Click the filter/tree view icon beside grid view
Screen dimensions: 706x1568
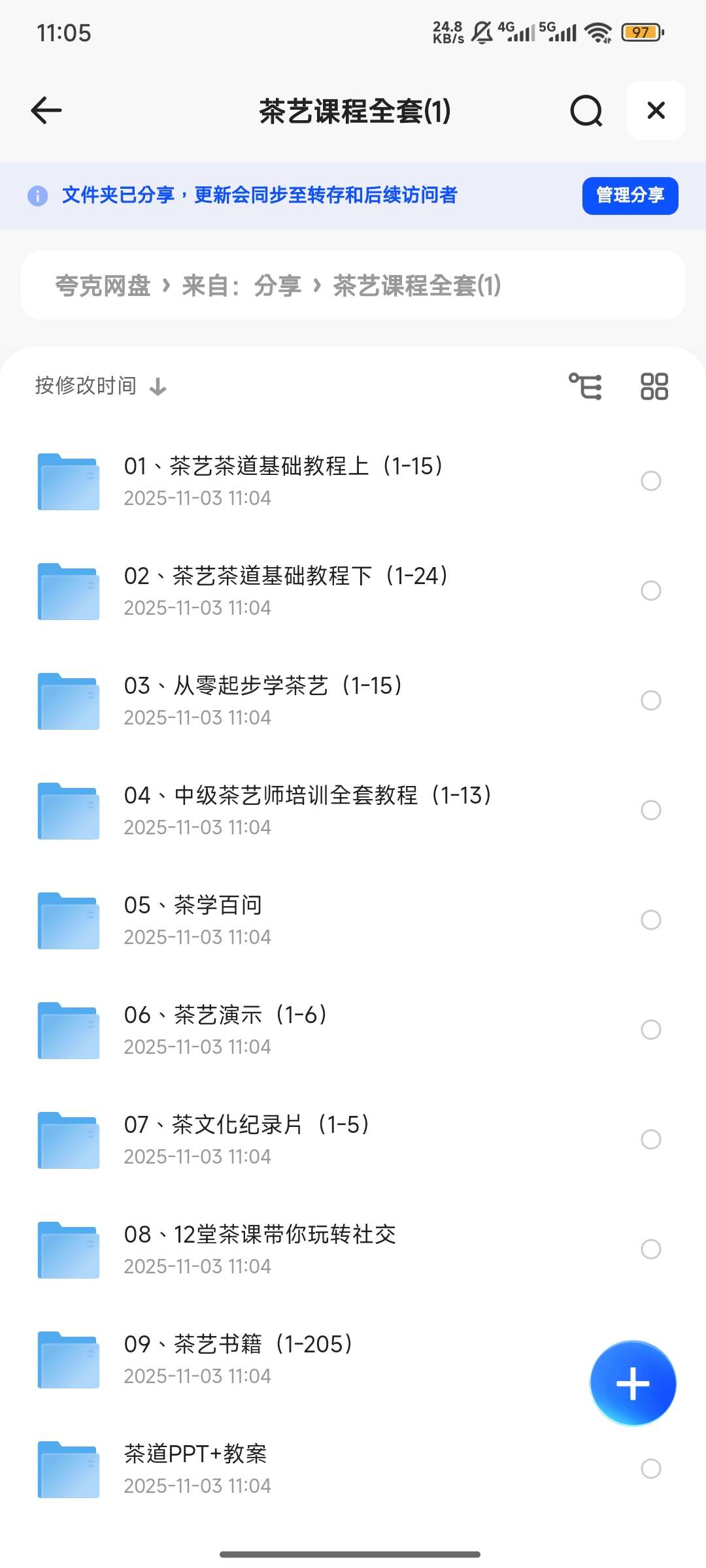pos(586,385)
